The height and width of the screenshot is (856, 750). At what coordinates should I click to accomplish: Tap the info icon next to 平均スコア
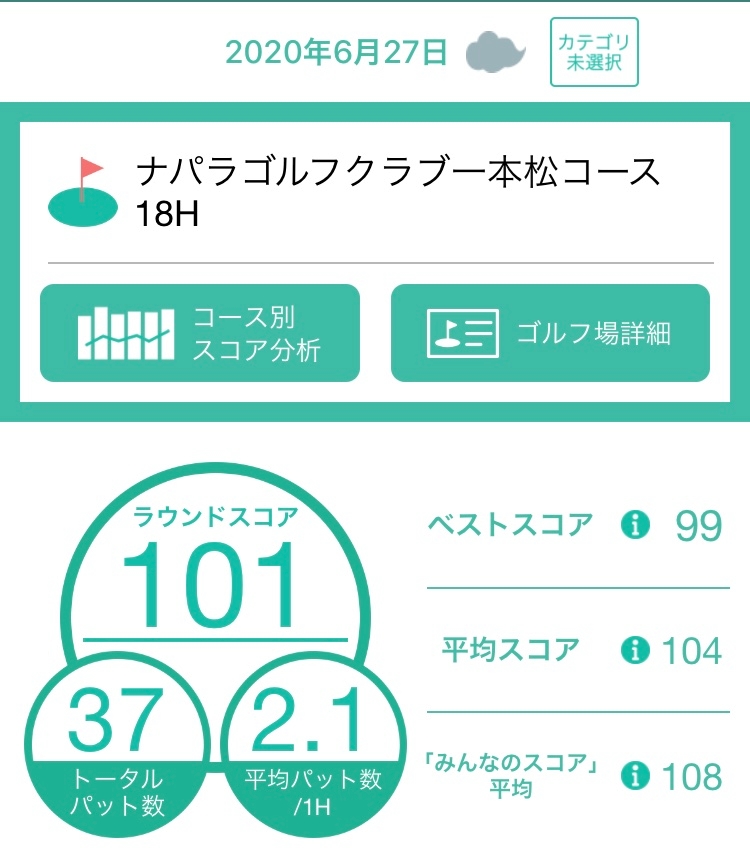pyautogui.click(x=635, y=650)
